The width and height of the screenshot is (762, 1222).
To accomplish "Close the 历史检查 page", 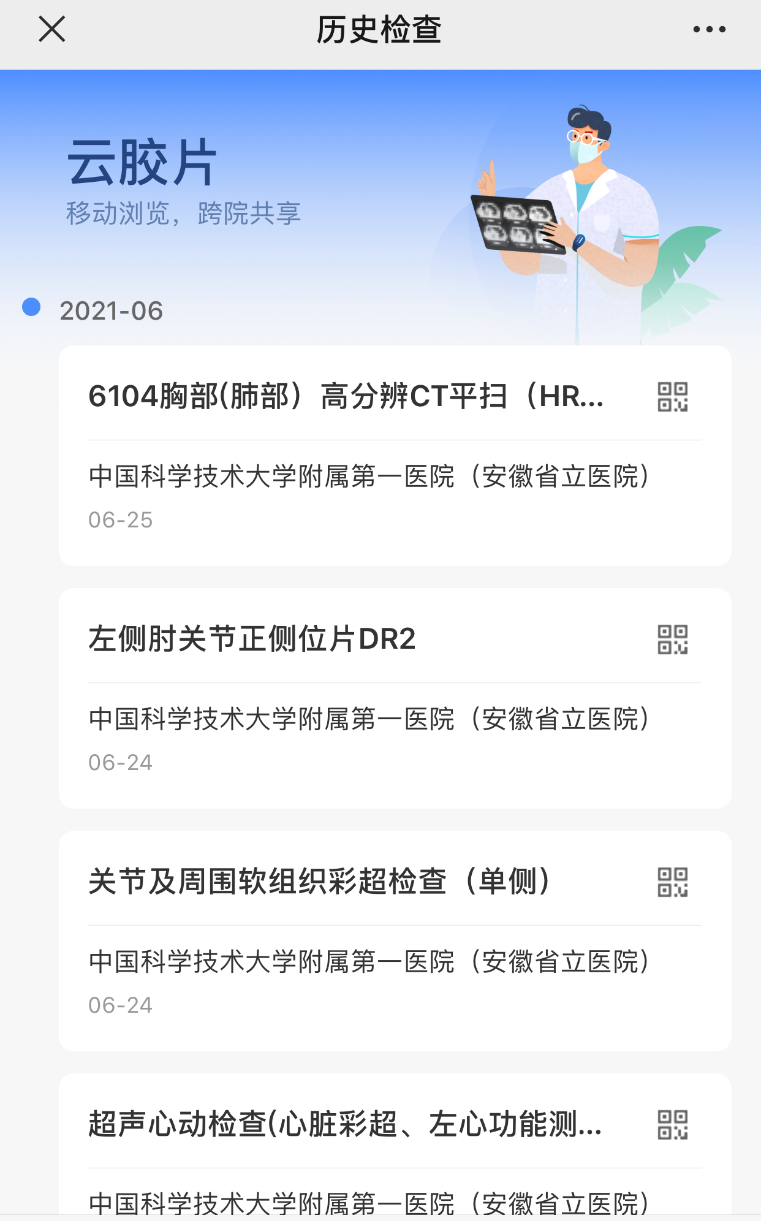I will pyautogui.click(x=51, y=29).
